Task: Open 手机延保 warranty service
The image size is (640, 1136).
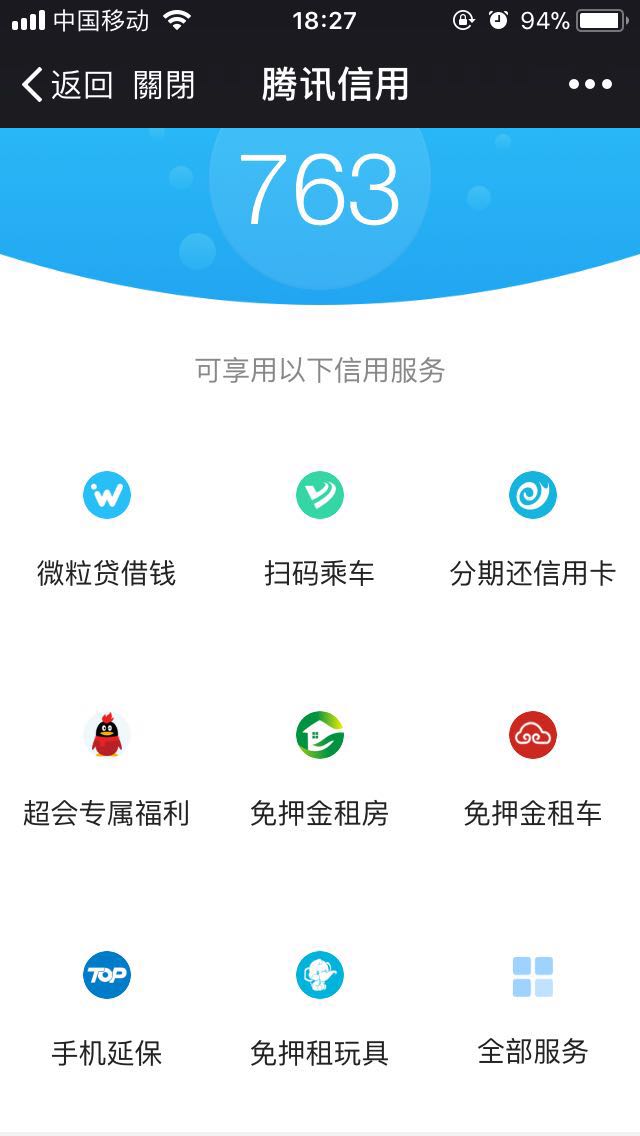Action: tap(107, 1010)
